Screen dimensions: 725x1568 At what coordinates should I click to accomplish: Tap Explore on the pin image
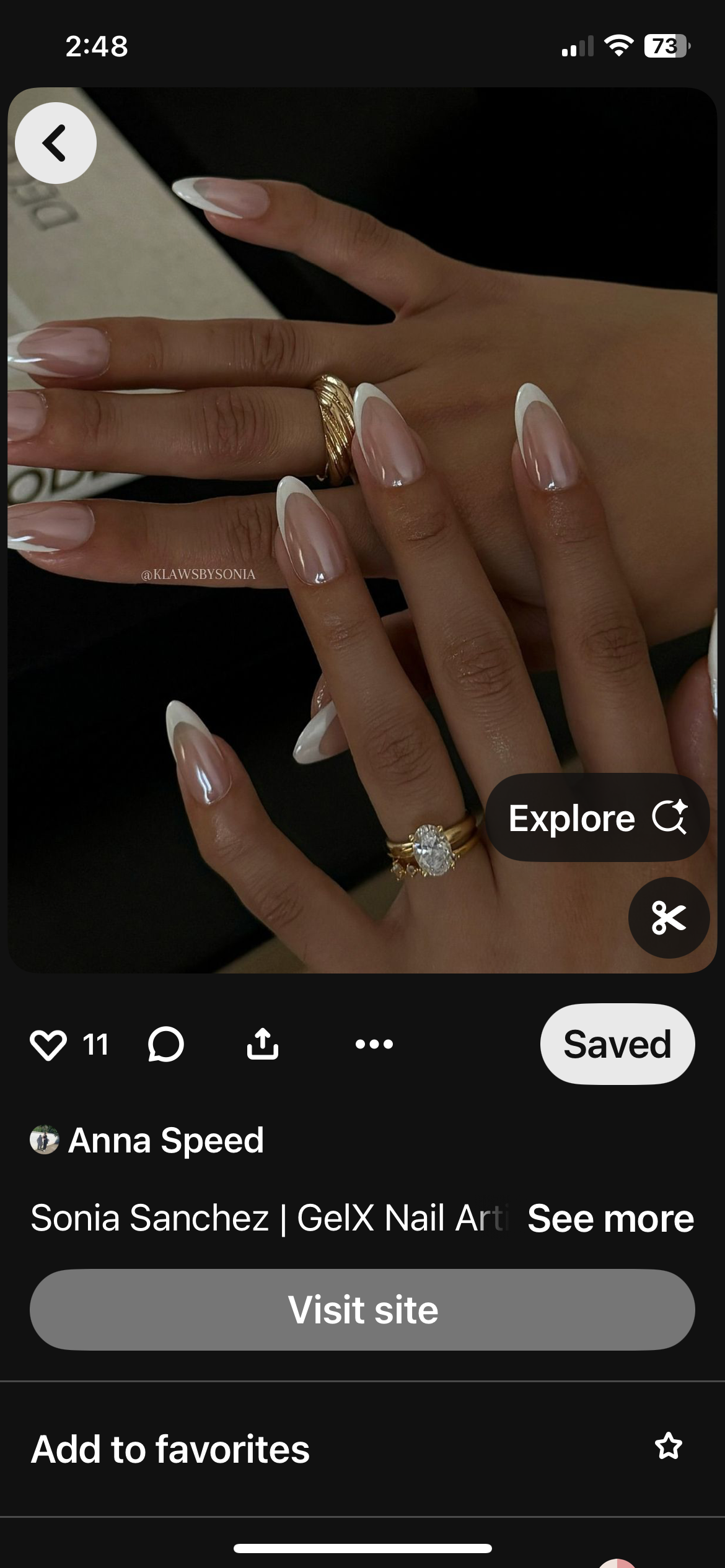point(597,817)
